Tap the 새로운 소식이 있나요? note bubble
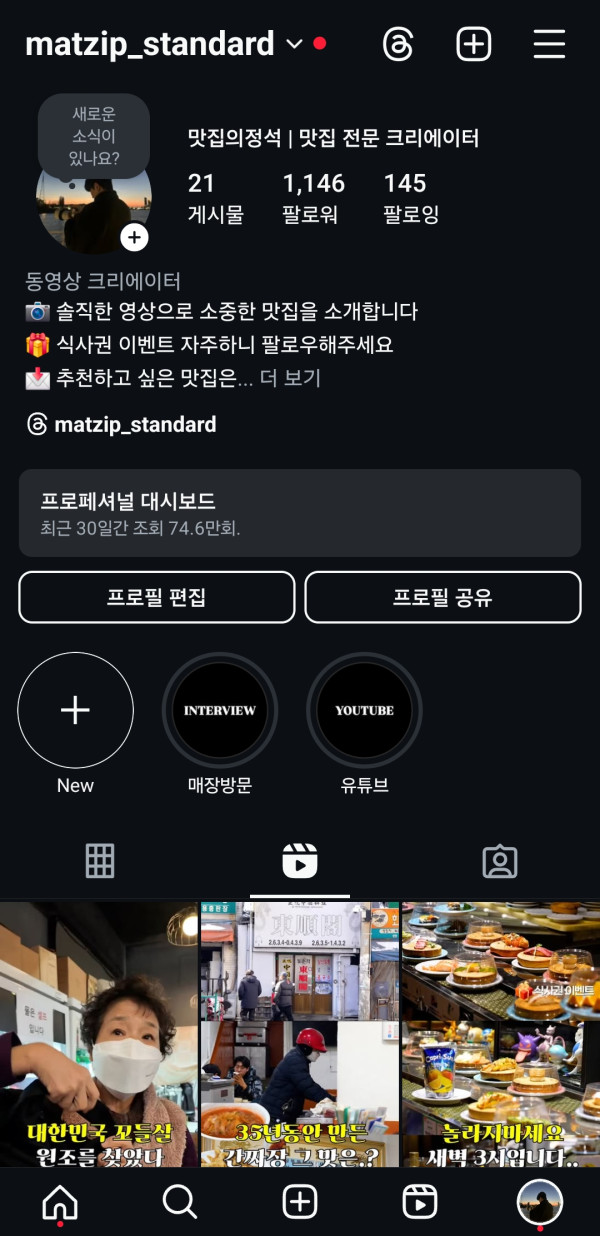This screenshot has height=1236, width=600. click(94, 136)
